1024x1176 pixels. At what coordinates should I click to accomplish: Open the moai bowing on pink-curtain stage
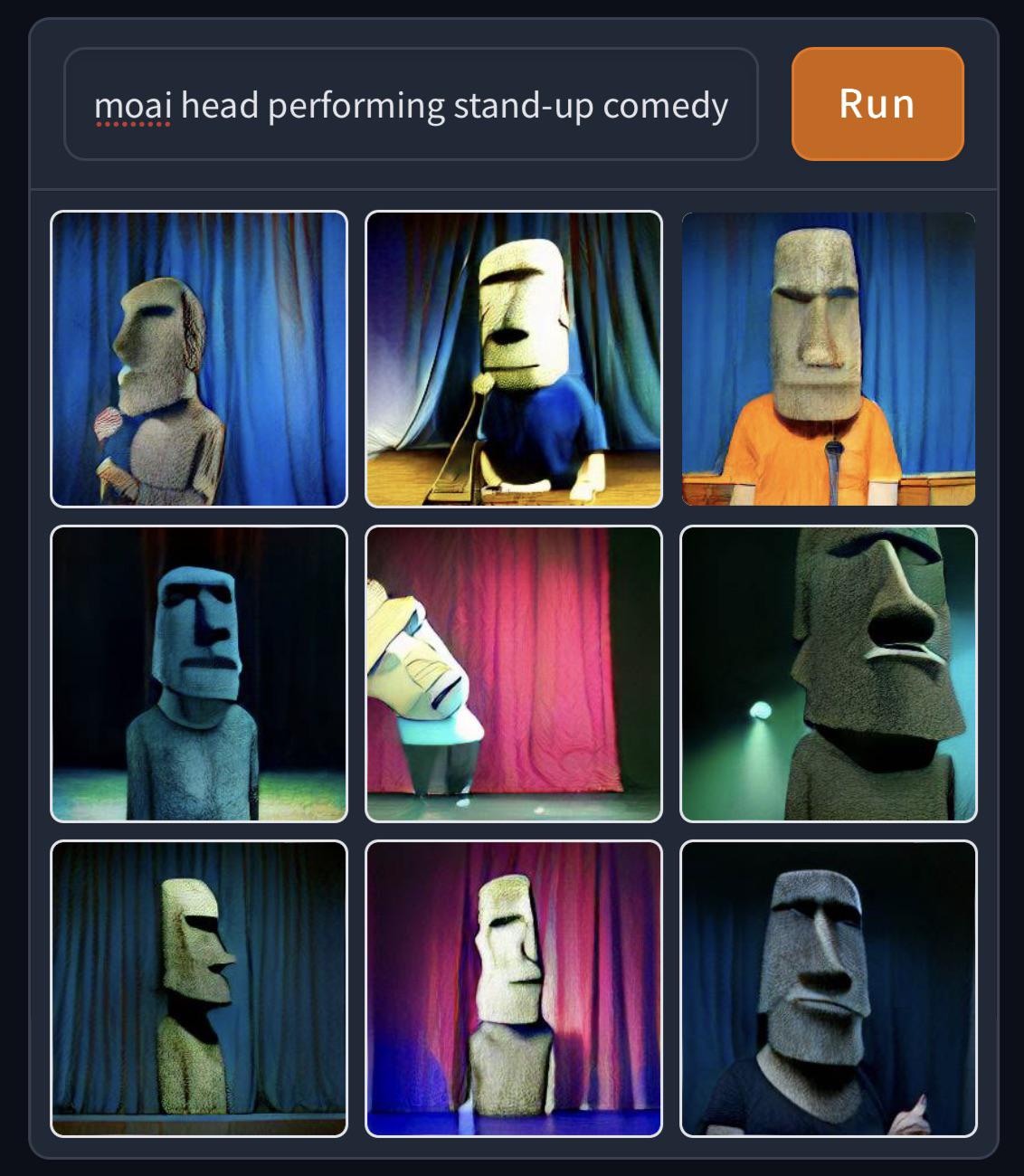tap(512, 671)
